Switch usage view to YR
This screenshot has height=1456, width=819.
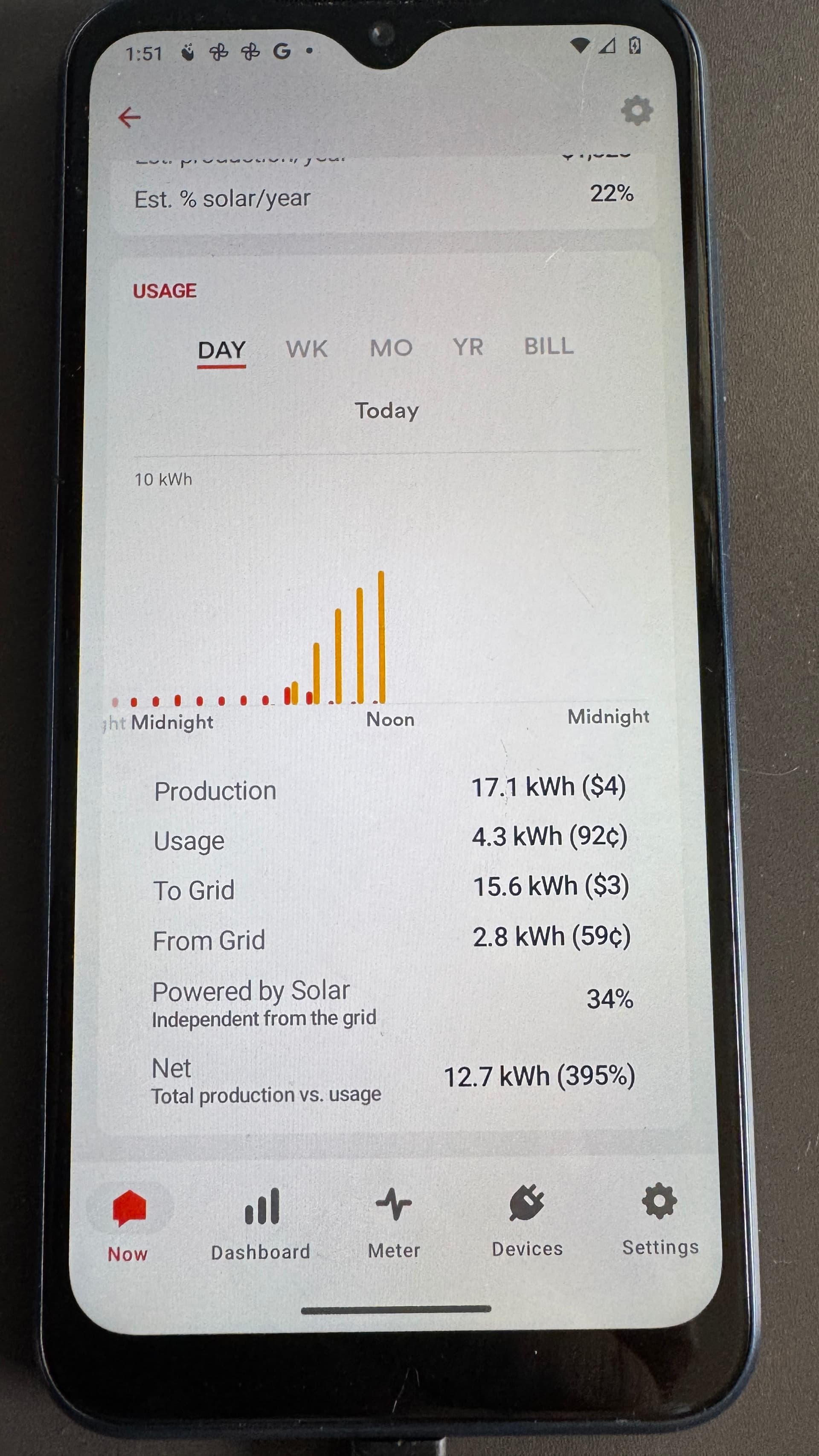(468, 347)
